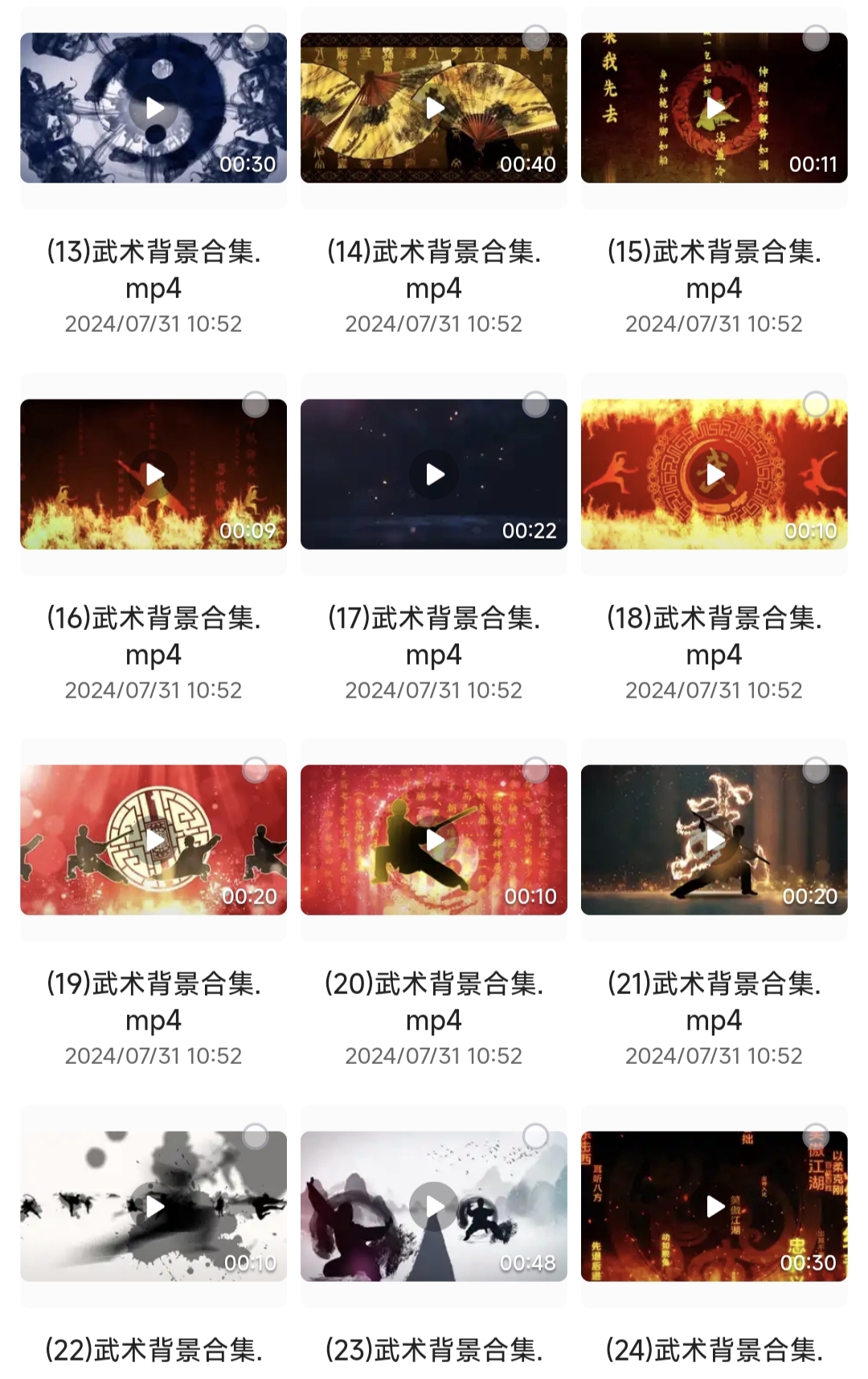Tick the circle on video (21)

tap(816, 770)
